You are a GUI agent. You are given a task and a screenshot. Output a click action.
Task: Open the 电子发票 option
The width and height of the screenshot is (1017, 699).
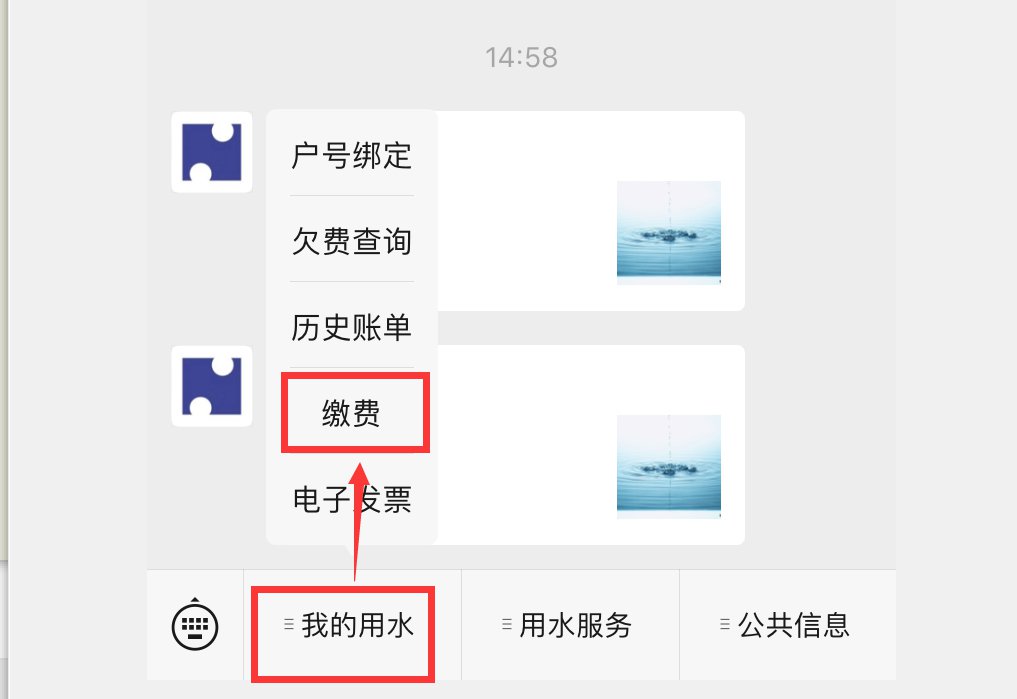(352, 498)
